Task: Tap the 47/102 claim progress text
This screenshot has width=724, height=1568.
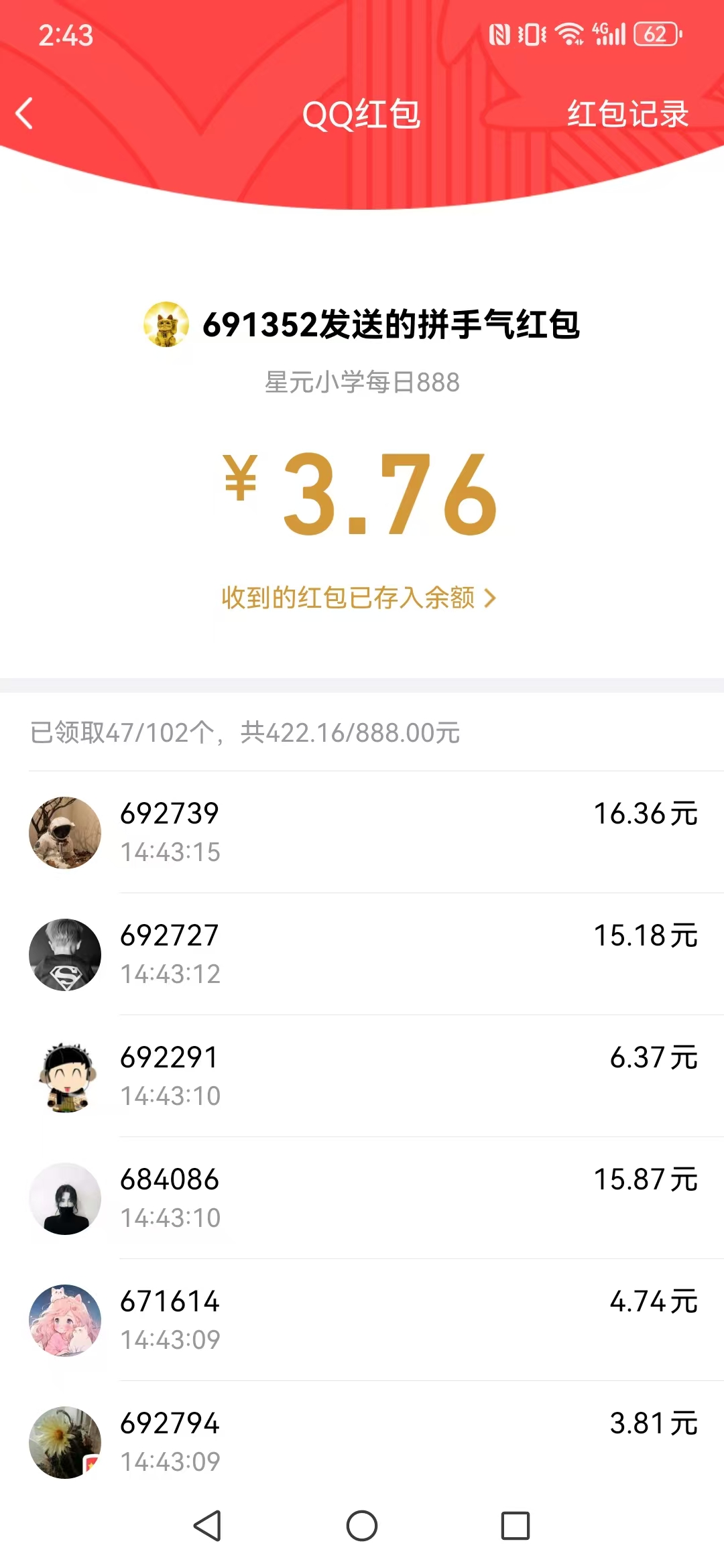Action: coord(246,734)
